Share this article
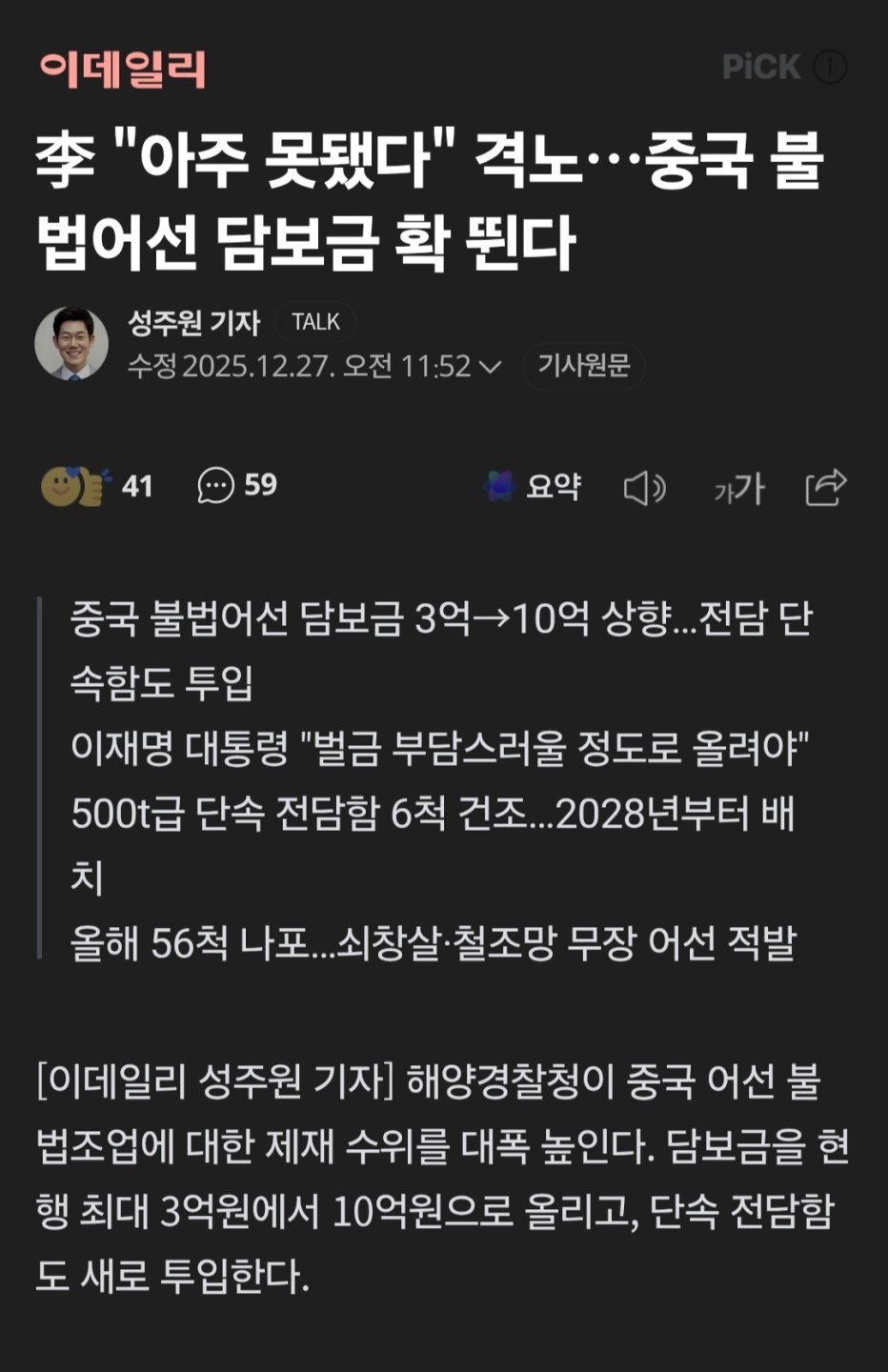Viewport: 888px width, 1372px height. click(x=825, y=487)
